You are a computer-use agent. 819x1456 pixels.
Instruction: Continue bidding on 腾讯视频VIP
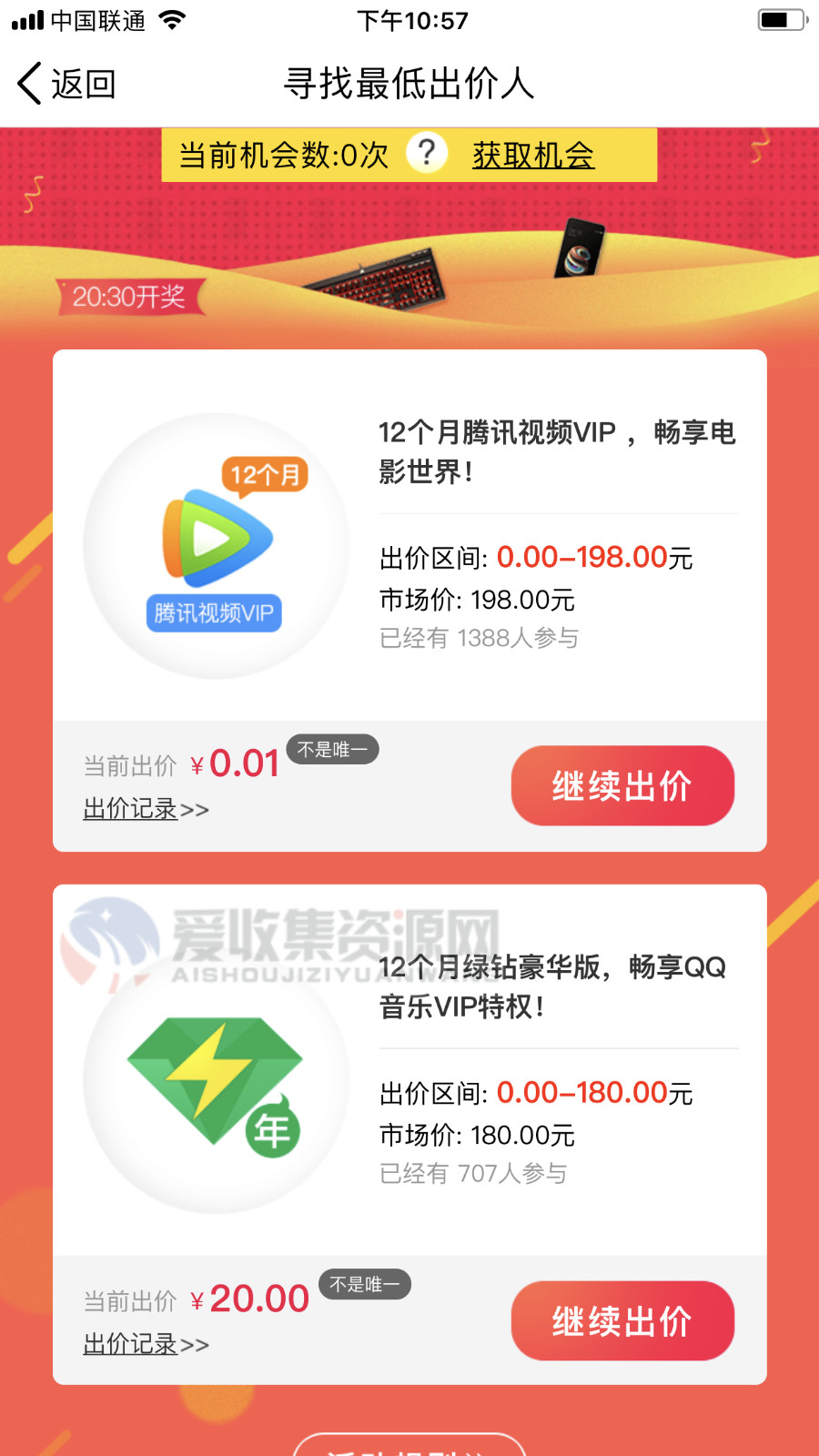click(622, 786)
